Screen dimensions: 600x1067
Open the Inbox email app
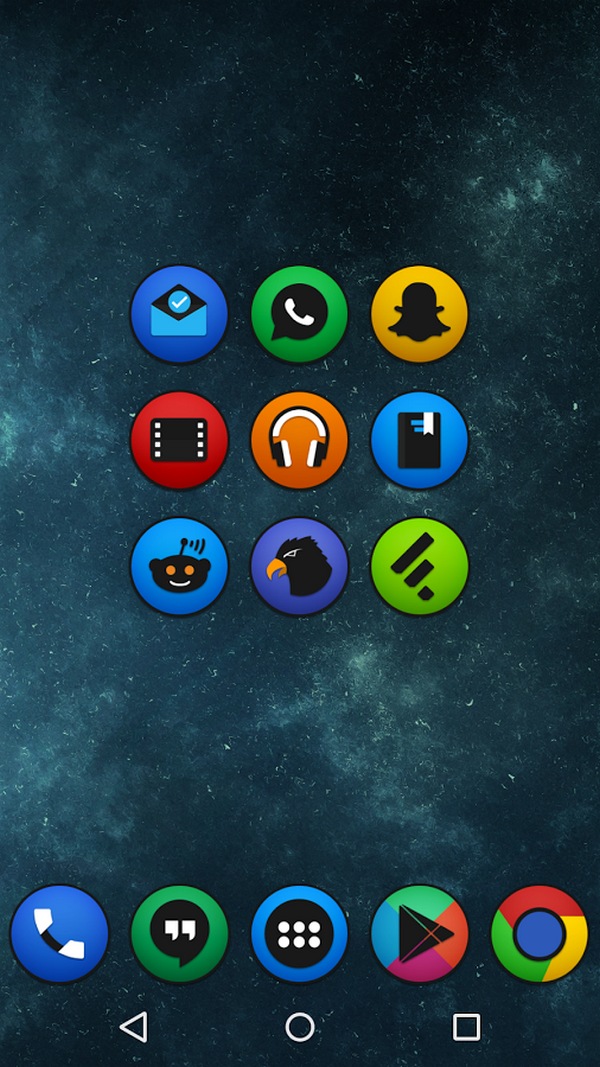click(180, 314)
